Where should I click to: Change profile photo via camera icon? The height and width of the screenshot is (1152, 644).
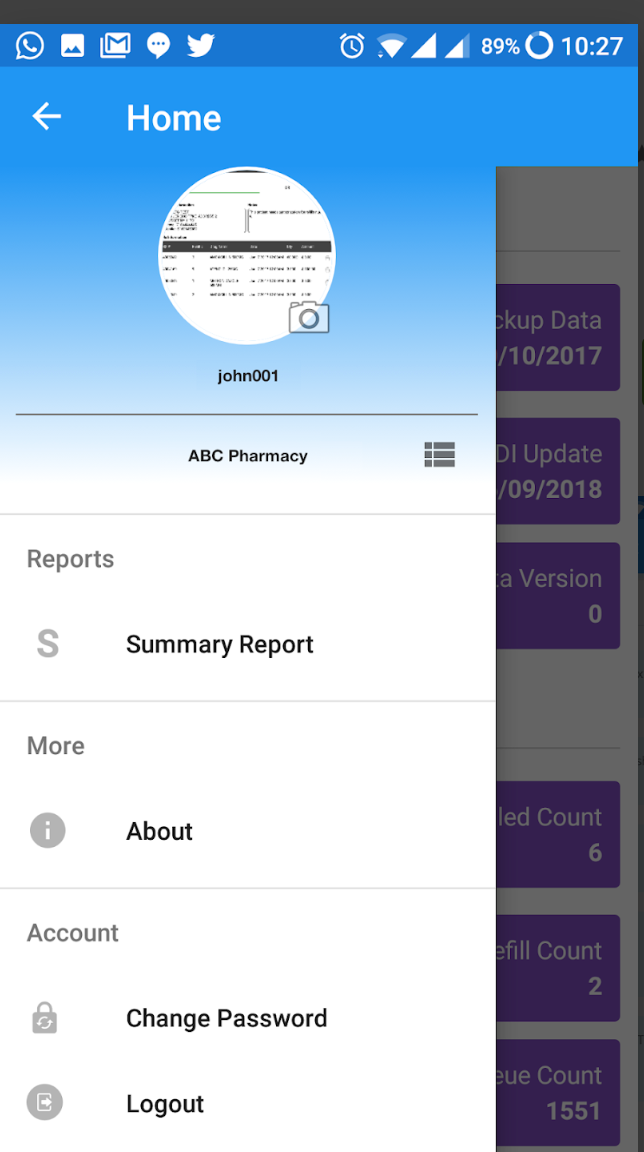coord(308,317)
